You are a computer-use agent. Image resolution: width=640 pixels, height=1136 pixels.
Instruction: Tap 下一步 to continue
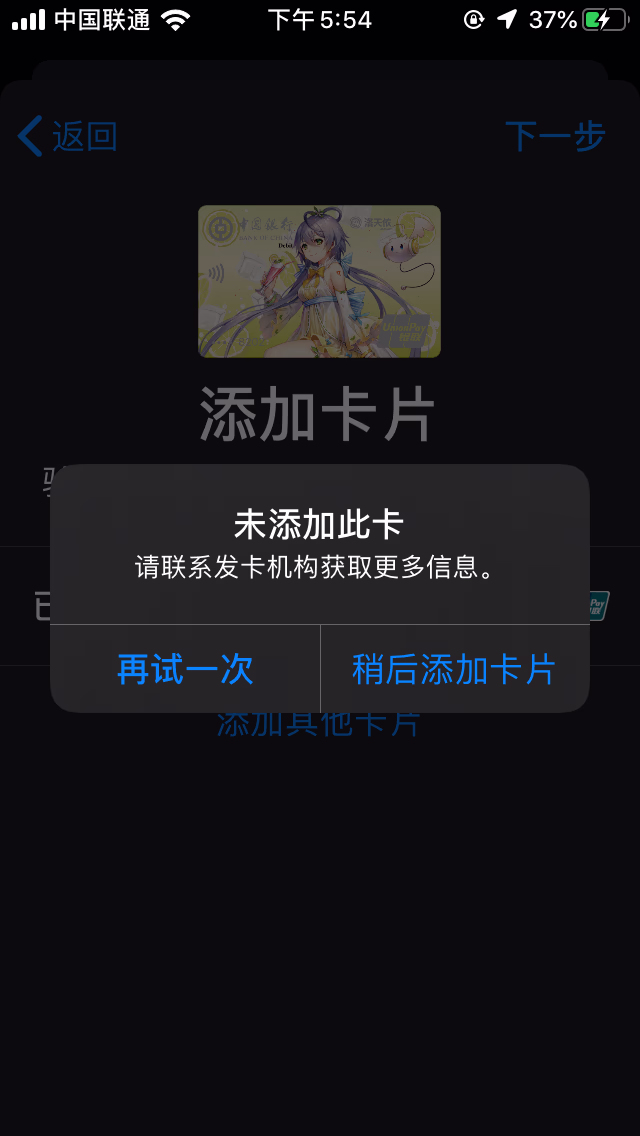[x=555, y=136]
